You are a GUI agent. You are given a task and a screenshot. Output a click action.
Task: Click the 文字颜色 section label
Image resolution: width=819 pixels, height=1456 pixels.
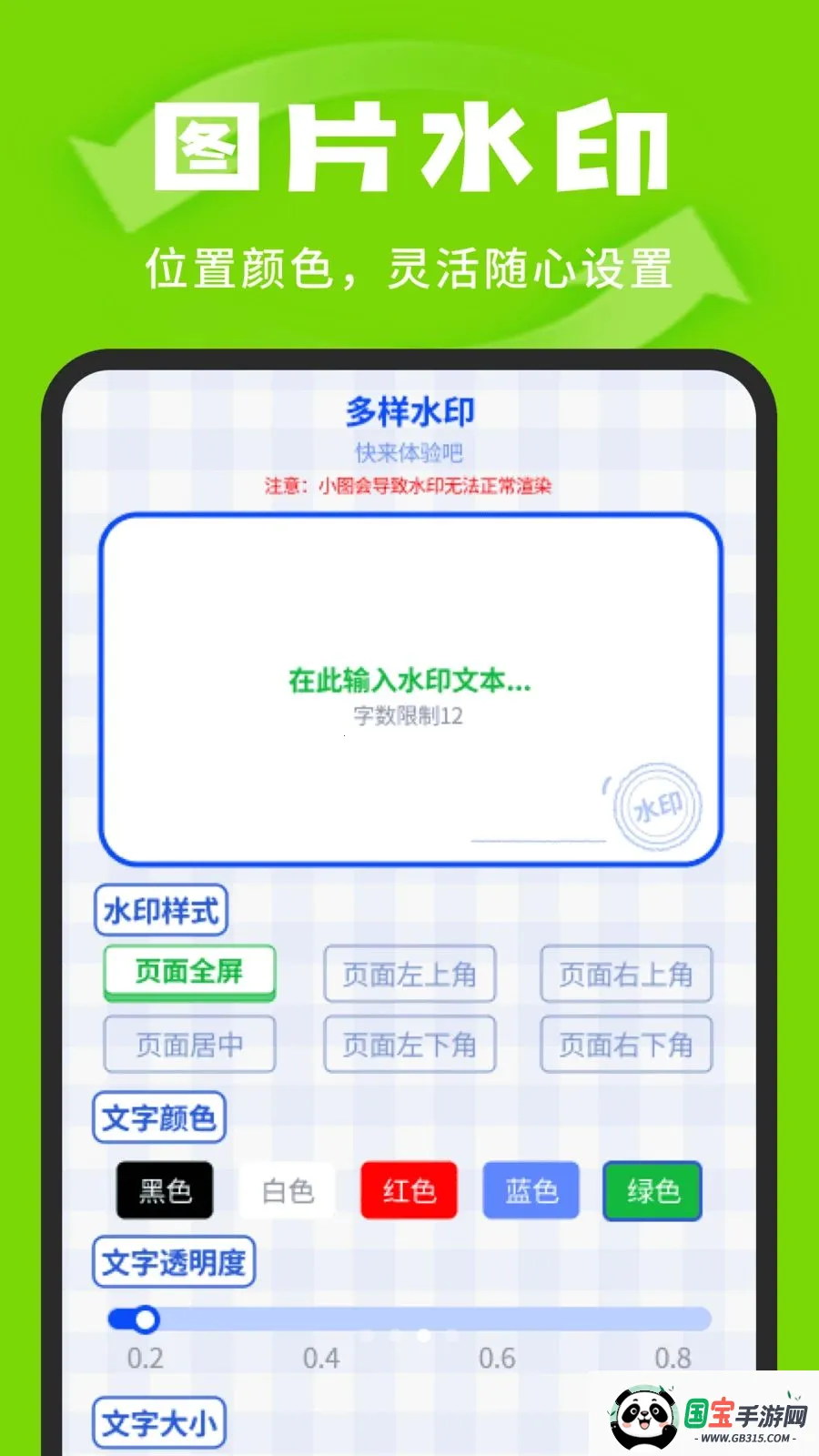pos(160,1118)
